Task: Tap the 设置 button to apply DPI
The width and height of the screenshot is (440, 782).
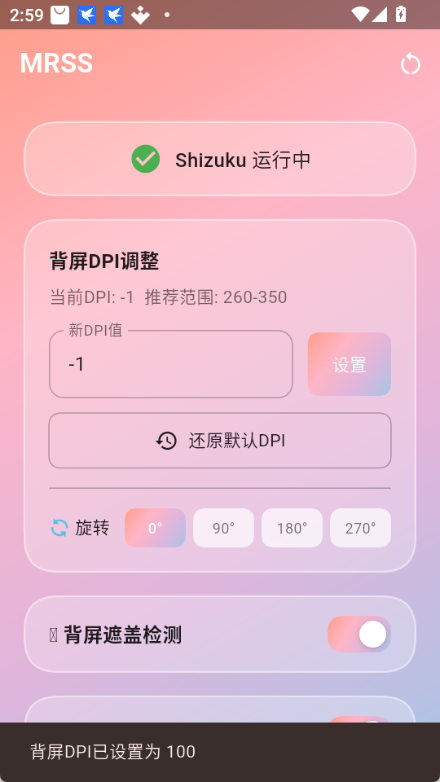Action: (349, 364)
